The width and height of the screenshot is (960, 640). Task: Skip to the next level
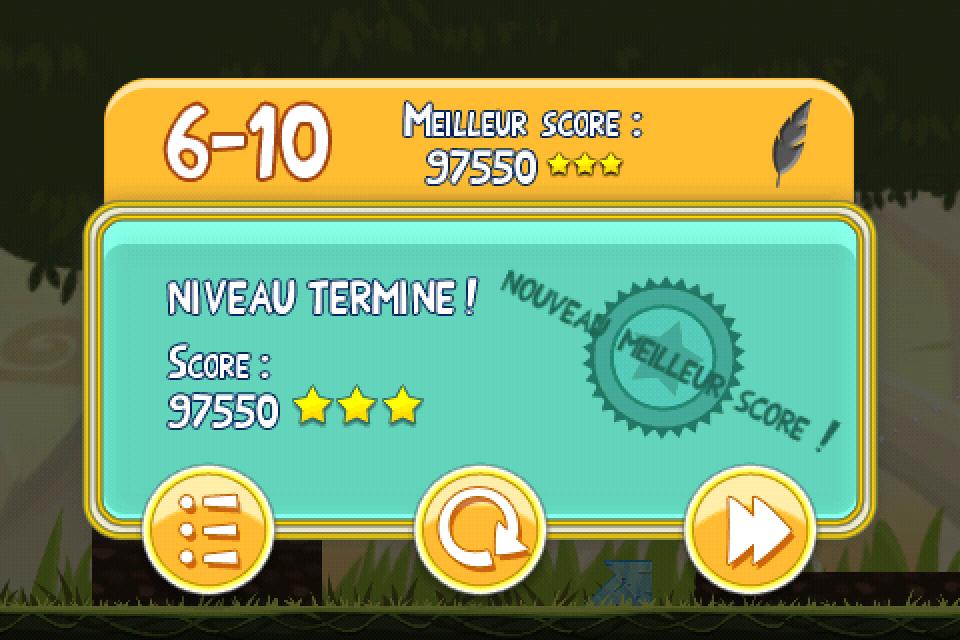coord(750,528)
